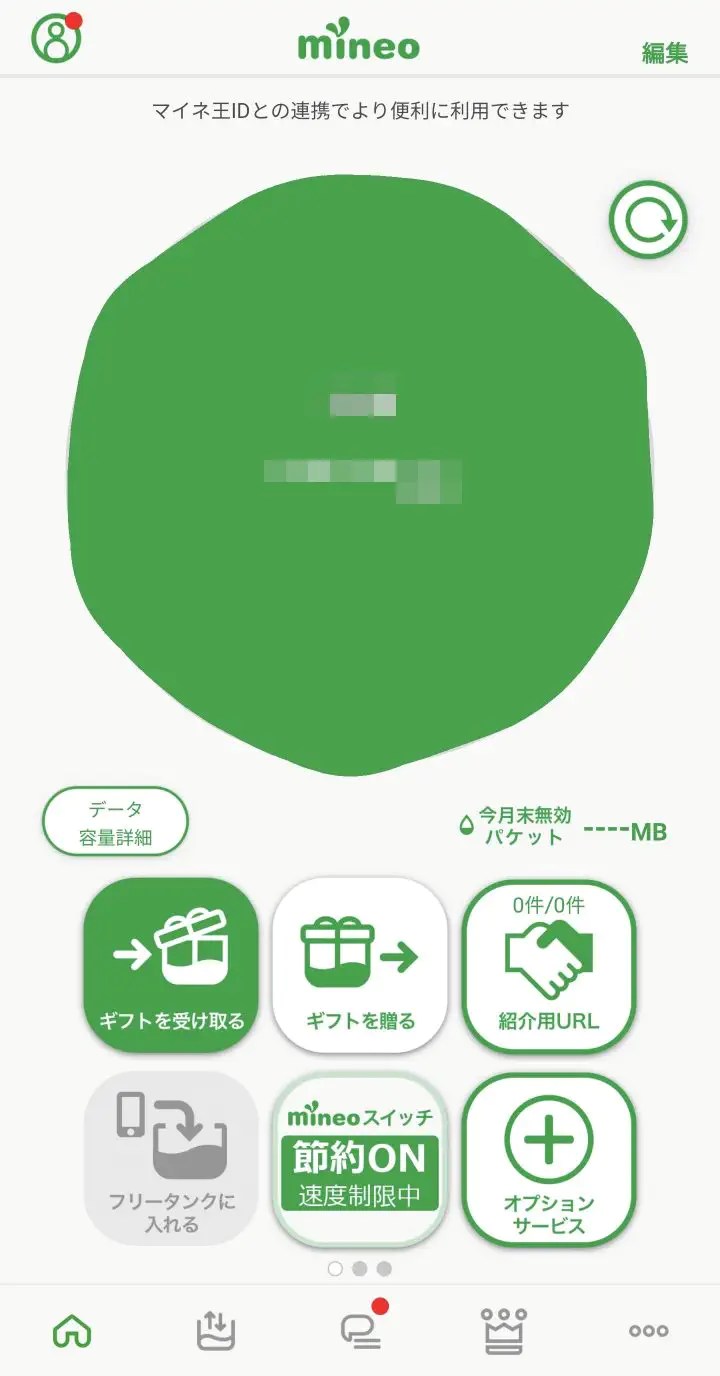Open the account profile icon

(x=56, y=40)
